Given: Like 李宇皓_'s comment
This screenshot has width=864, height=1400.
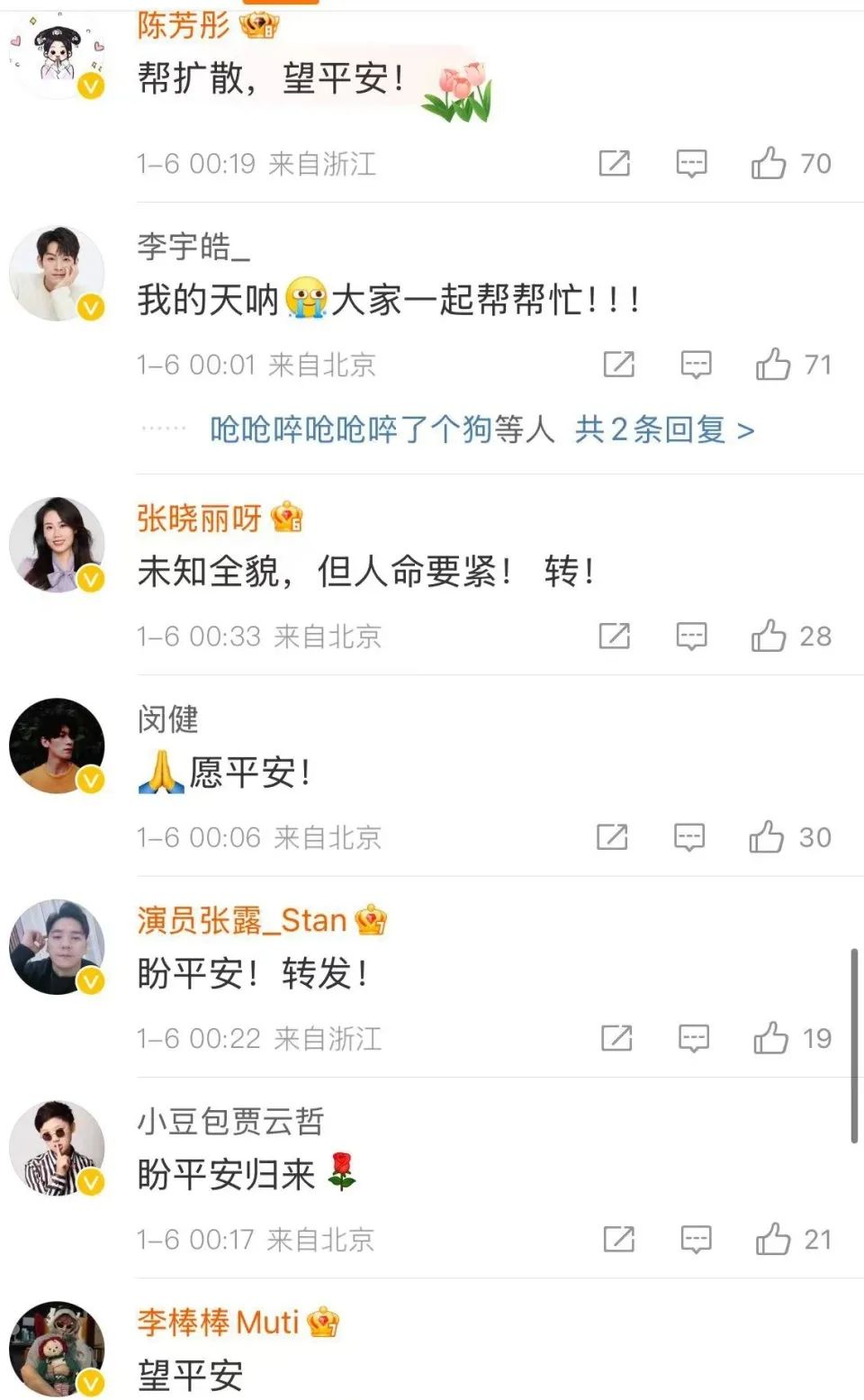Looking at the screenshot, I should coord(773,364).
